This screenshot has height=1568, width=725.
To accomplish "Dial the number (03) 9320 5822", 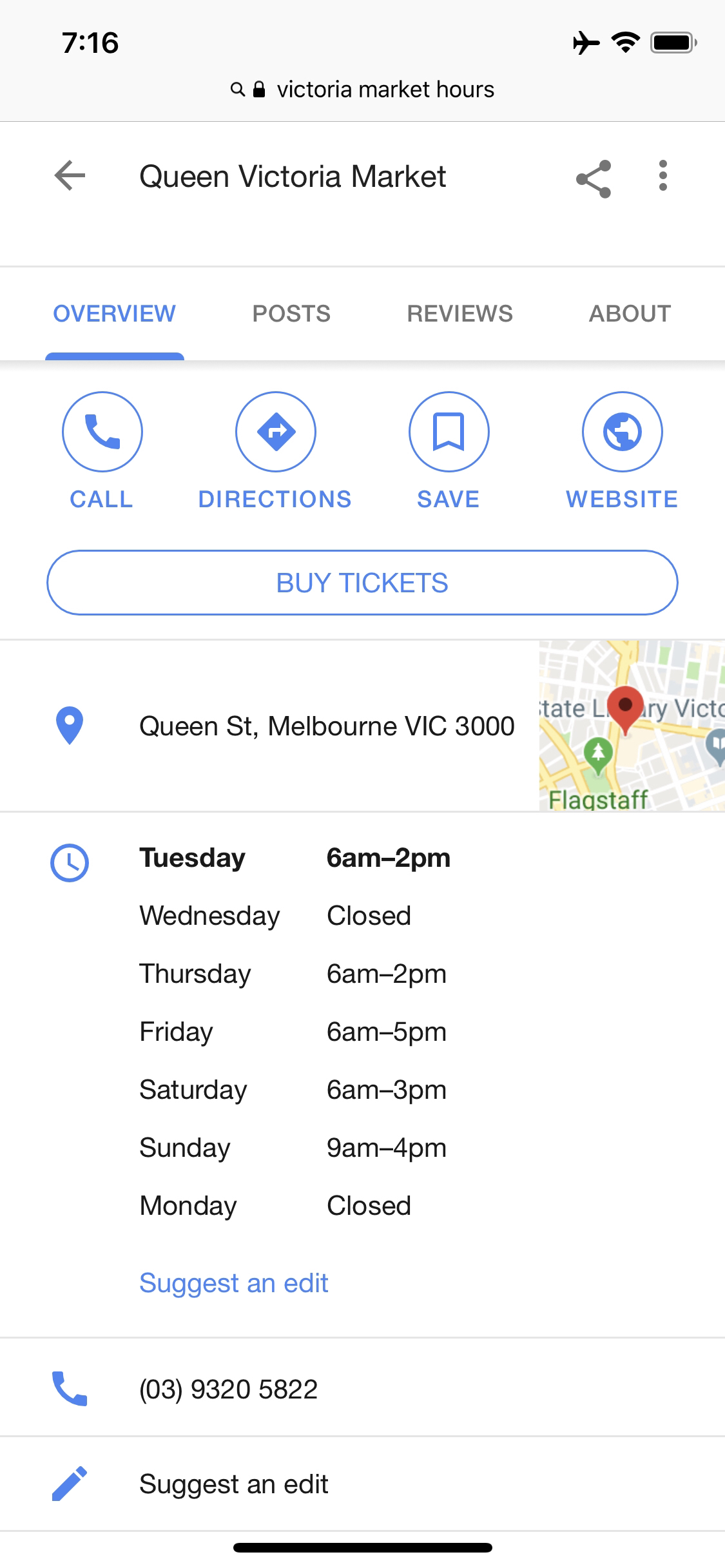I will pyautogui.click(x=229, y=1389).
